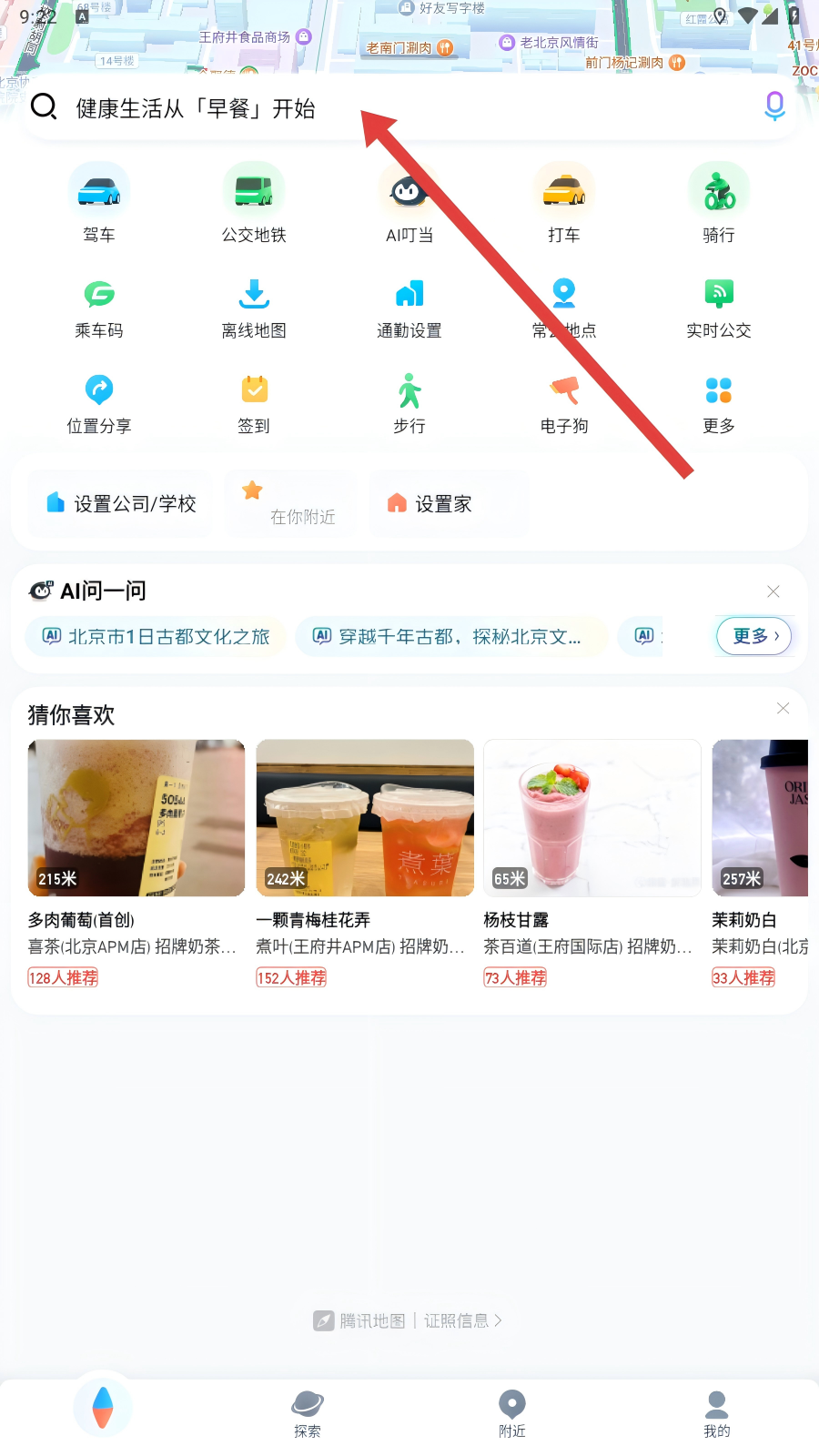Tap 设置家 to set home address
Image resolution: width=819 pixels, height=1456 pixels.
click(x=430, y=503)
